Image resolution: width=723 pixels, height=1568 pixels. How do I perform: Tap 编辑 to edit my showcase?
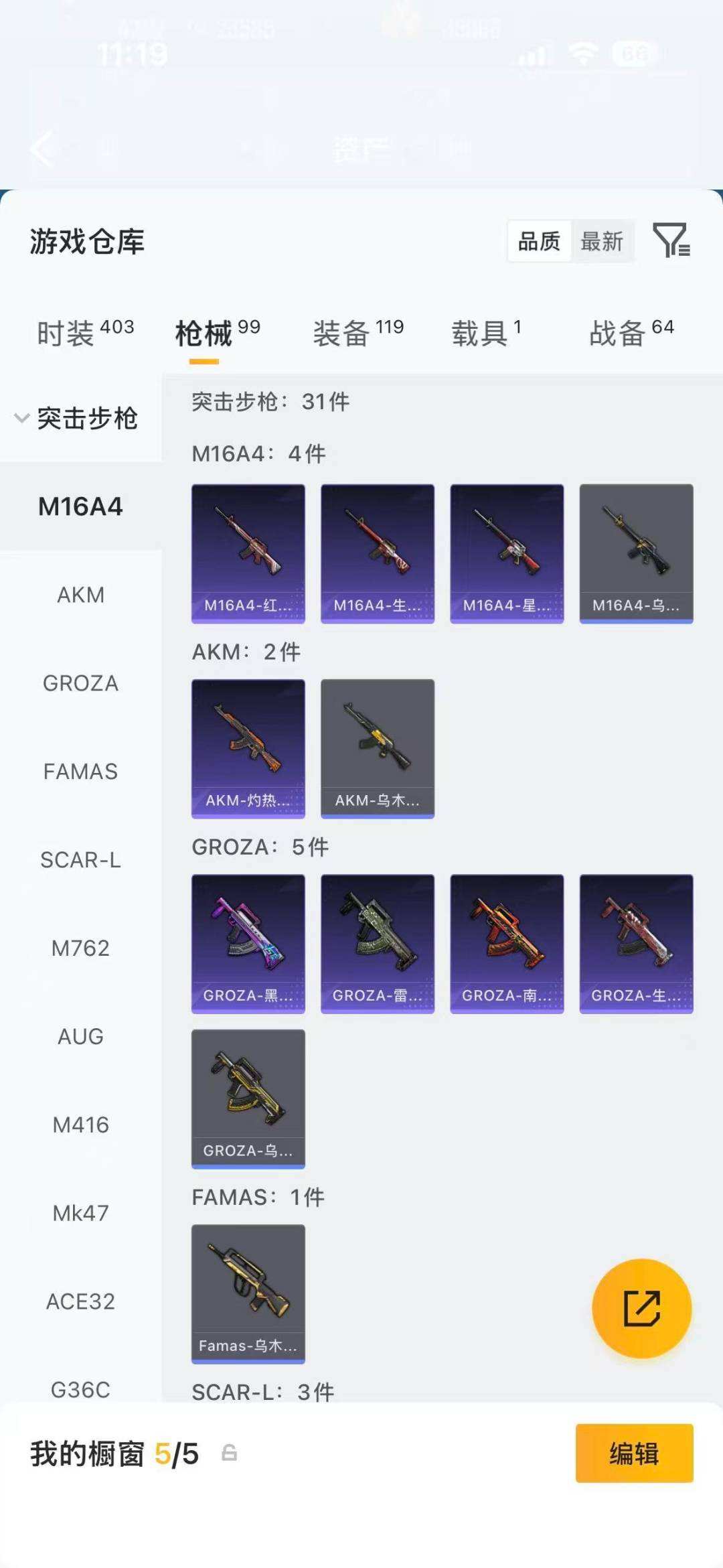(634, 1453)
